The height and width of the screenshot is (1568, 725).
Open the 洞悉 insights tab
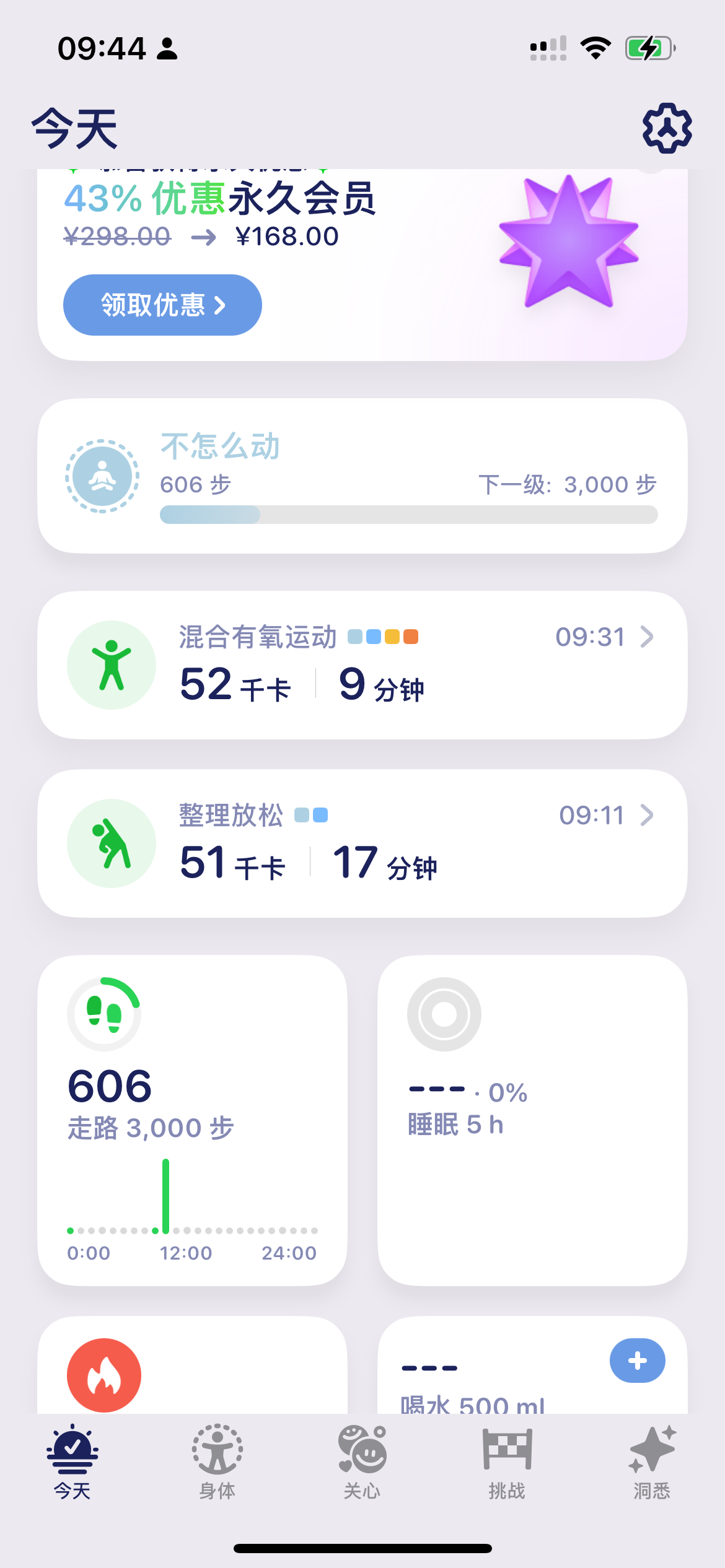652,1461
